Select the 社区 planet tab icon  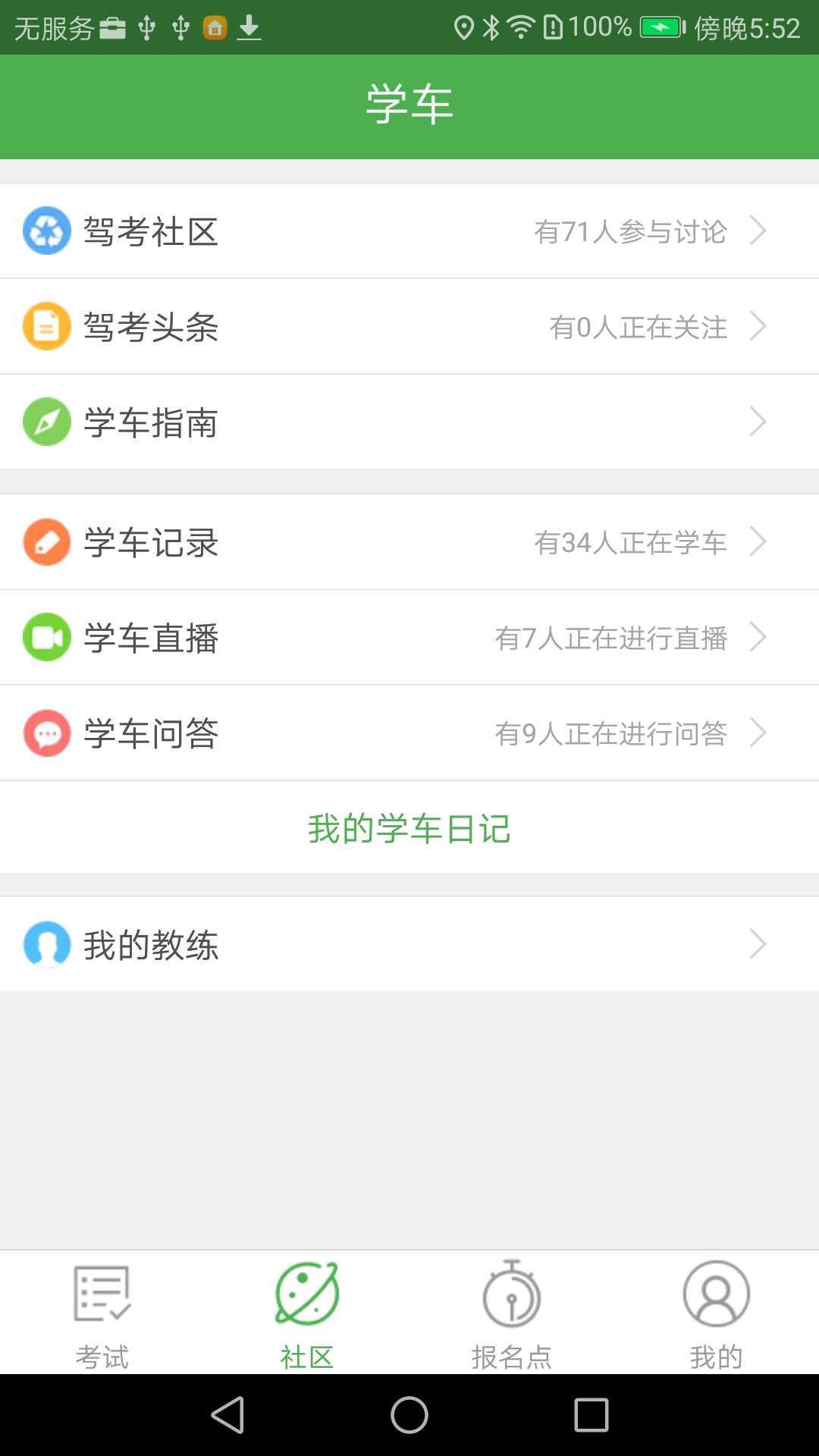tap(307, 1293)
